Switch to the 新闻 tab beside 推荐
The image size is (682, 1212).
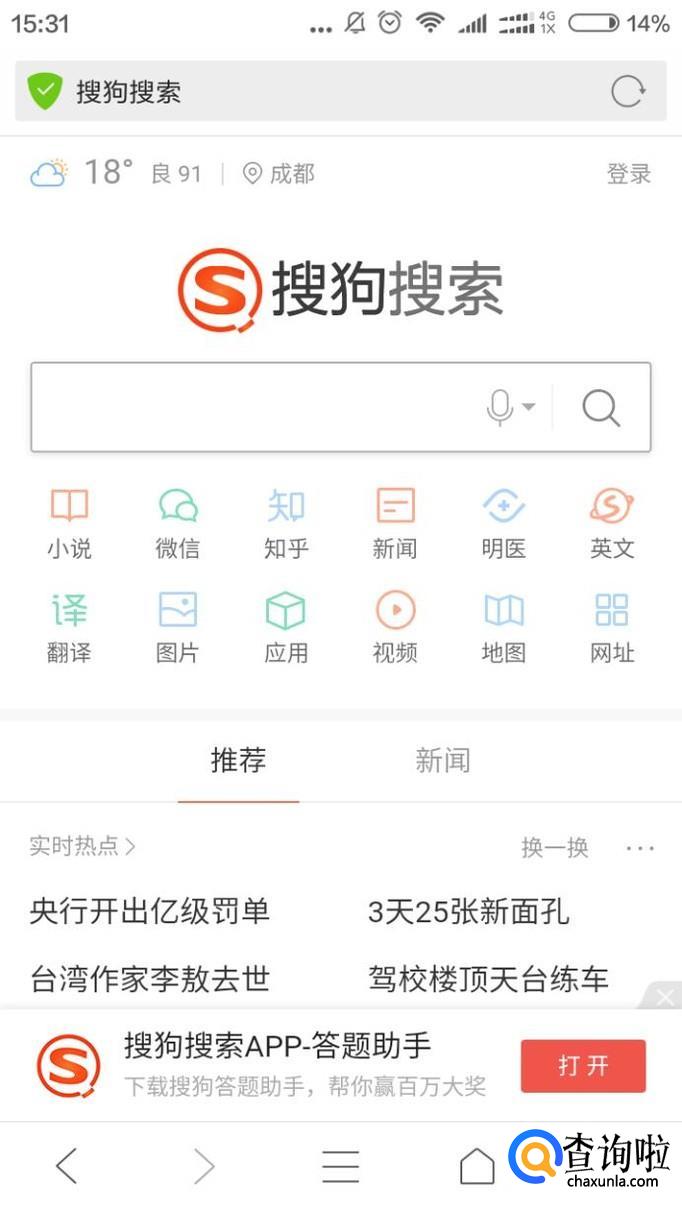tap(442, 761)
